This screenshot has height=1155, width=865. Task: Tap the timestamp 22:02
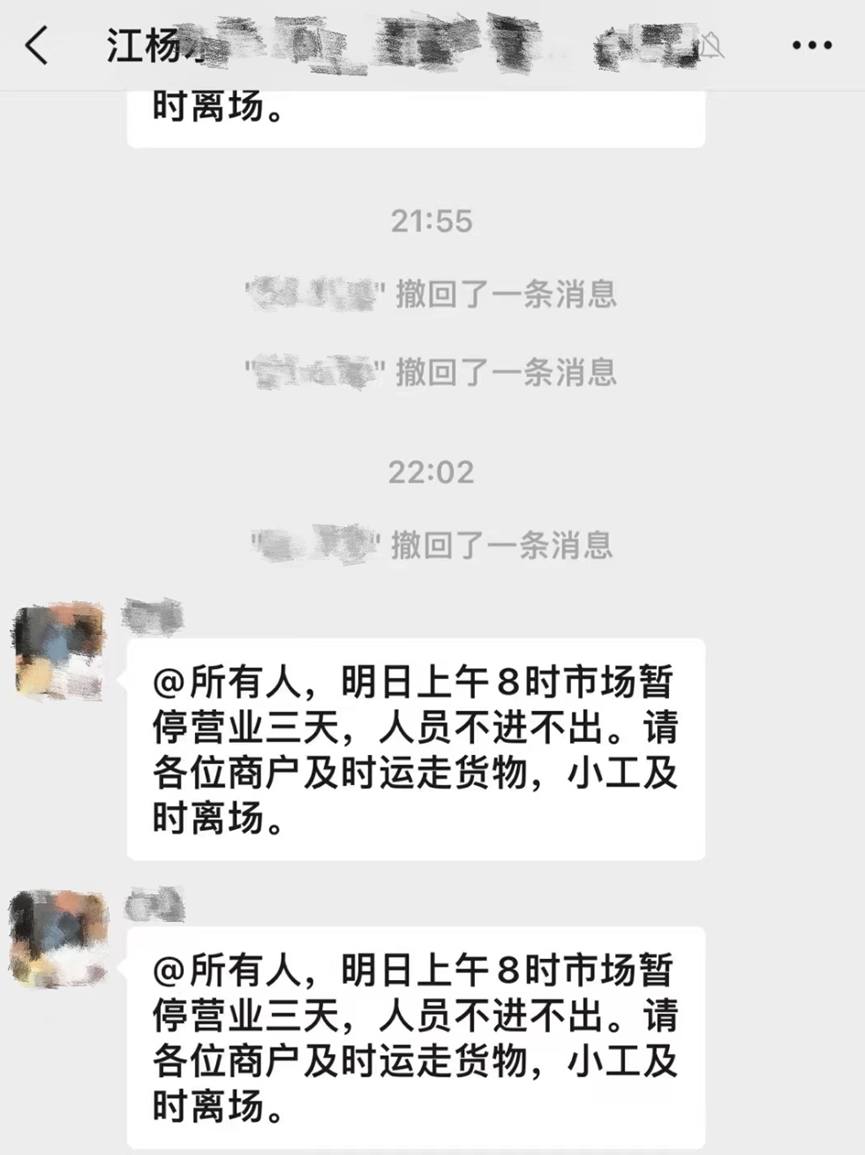(432, 472)
